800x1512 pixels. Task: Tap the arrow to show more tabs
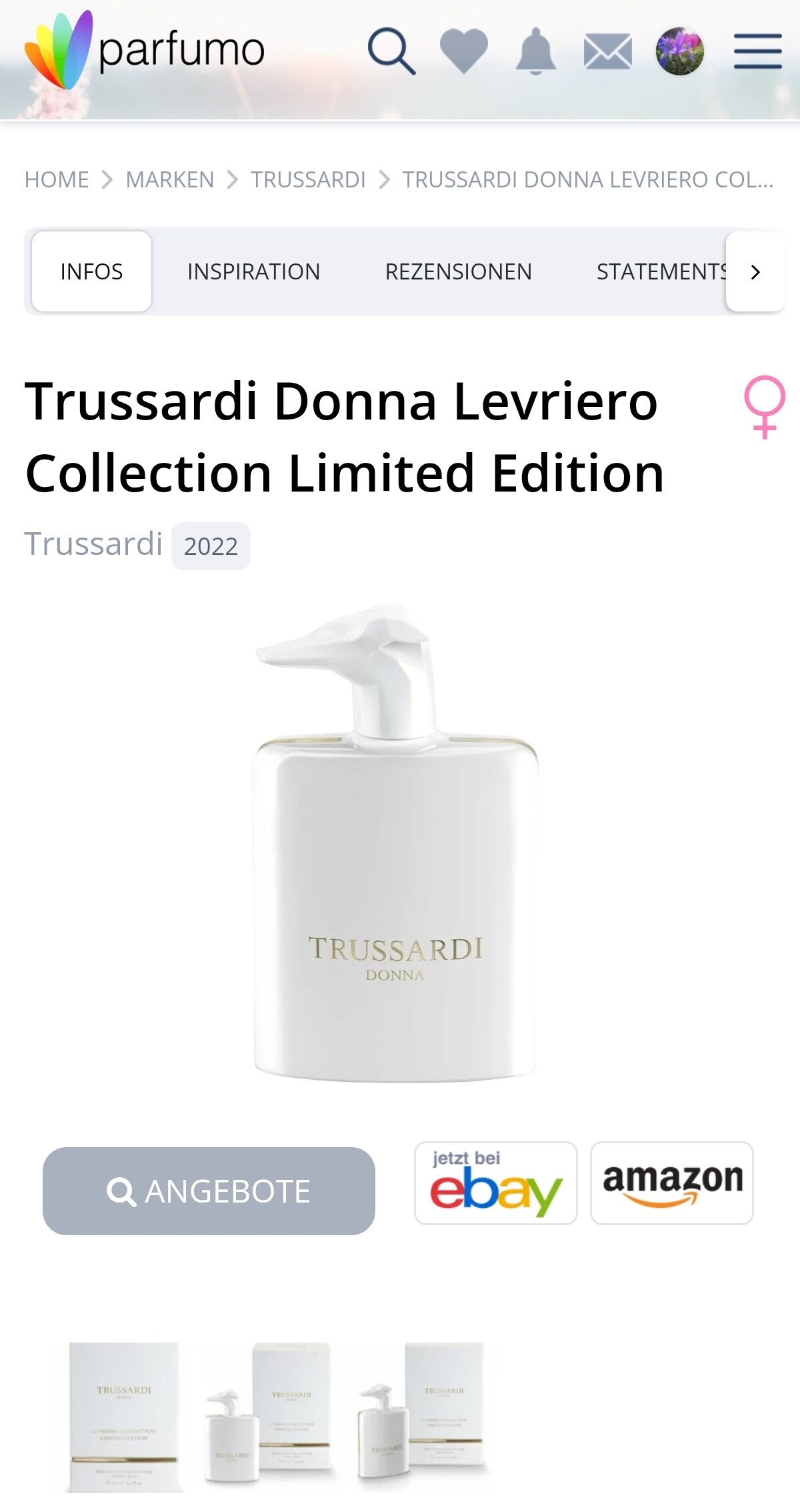[755, 271]
